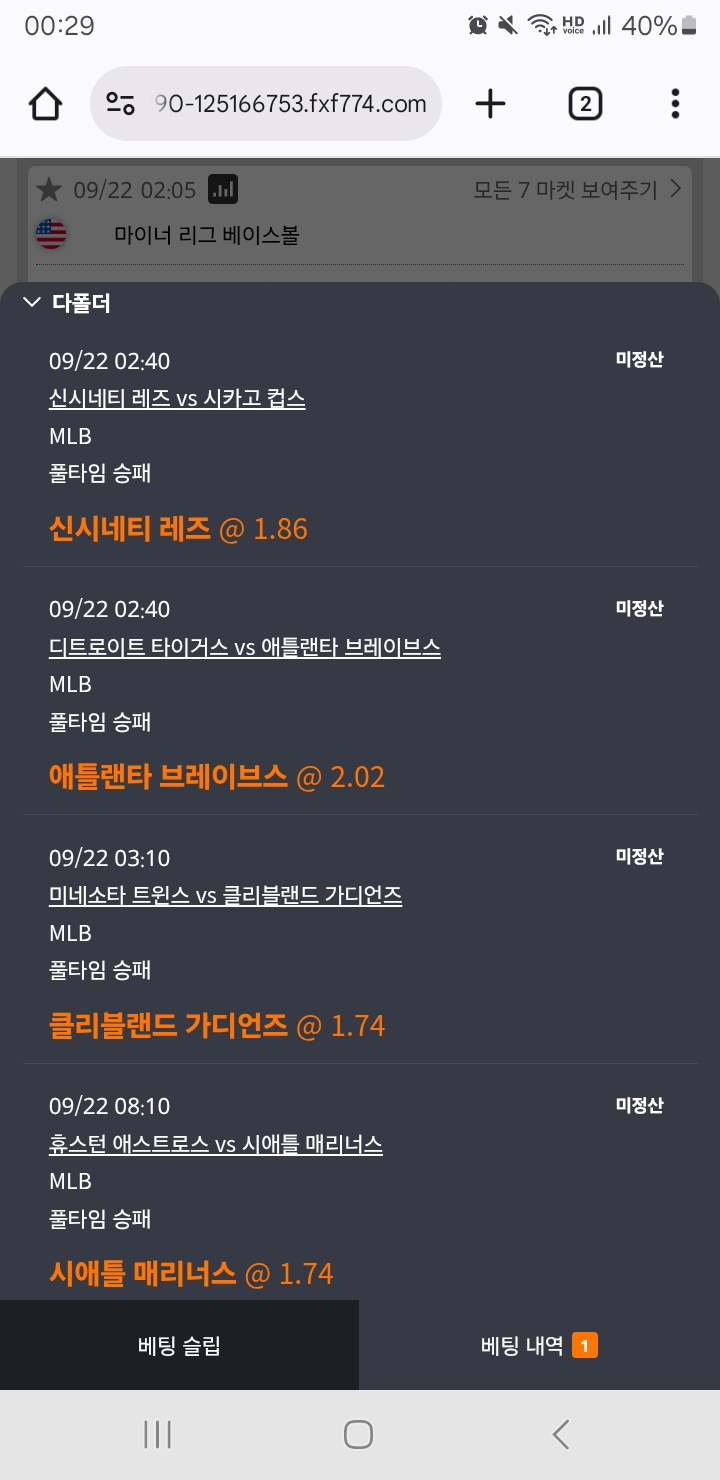720x1480 pixels.
Task: Open the 디트로이트 타이거스 vs 애틀랜타 브레이브스 link
Action: [245, 648]
